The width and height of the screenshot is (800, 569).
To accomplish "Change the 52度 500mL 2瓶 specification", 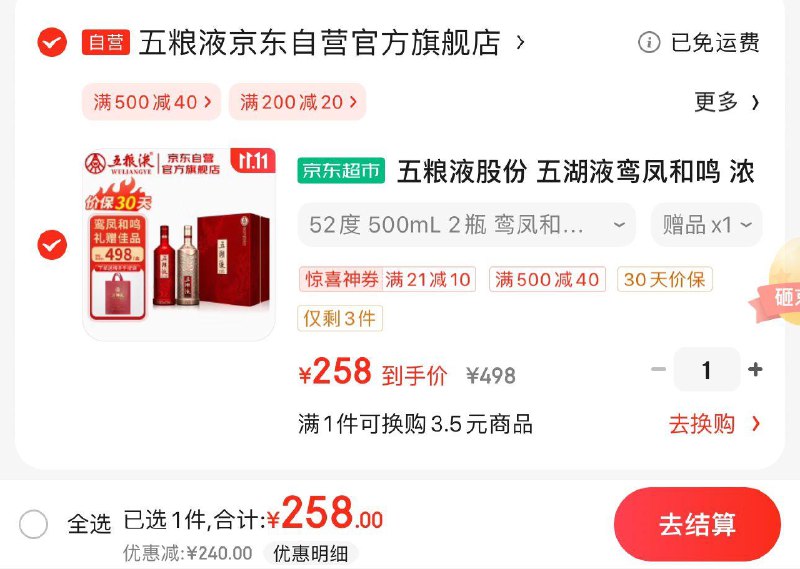I will (x=467, y=224).
